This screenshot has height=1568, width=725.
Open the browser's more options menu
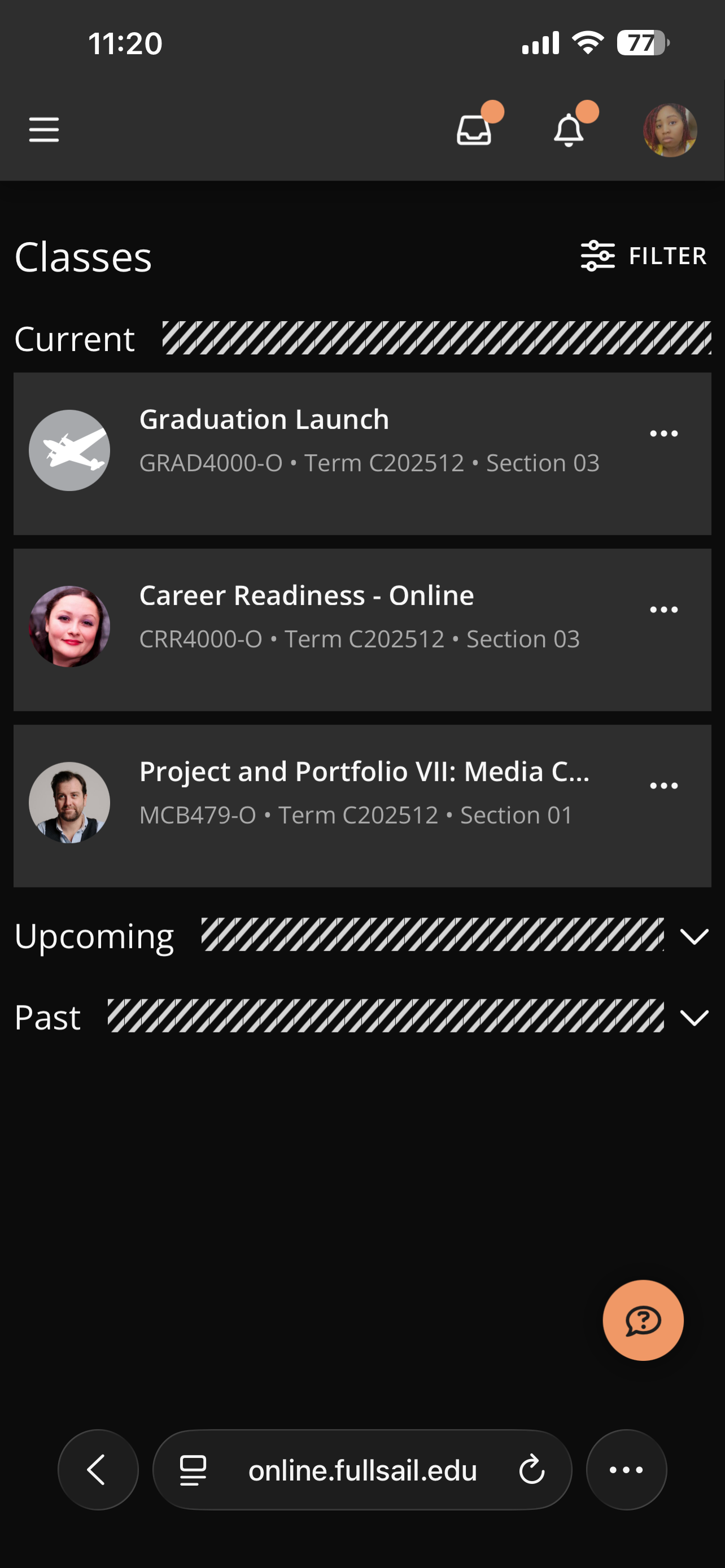coord(626,1470)
